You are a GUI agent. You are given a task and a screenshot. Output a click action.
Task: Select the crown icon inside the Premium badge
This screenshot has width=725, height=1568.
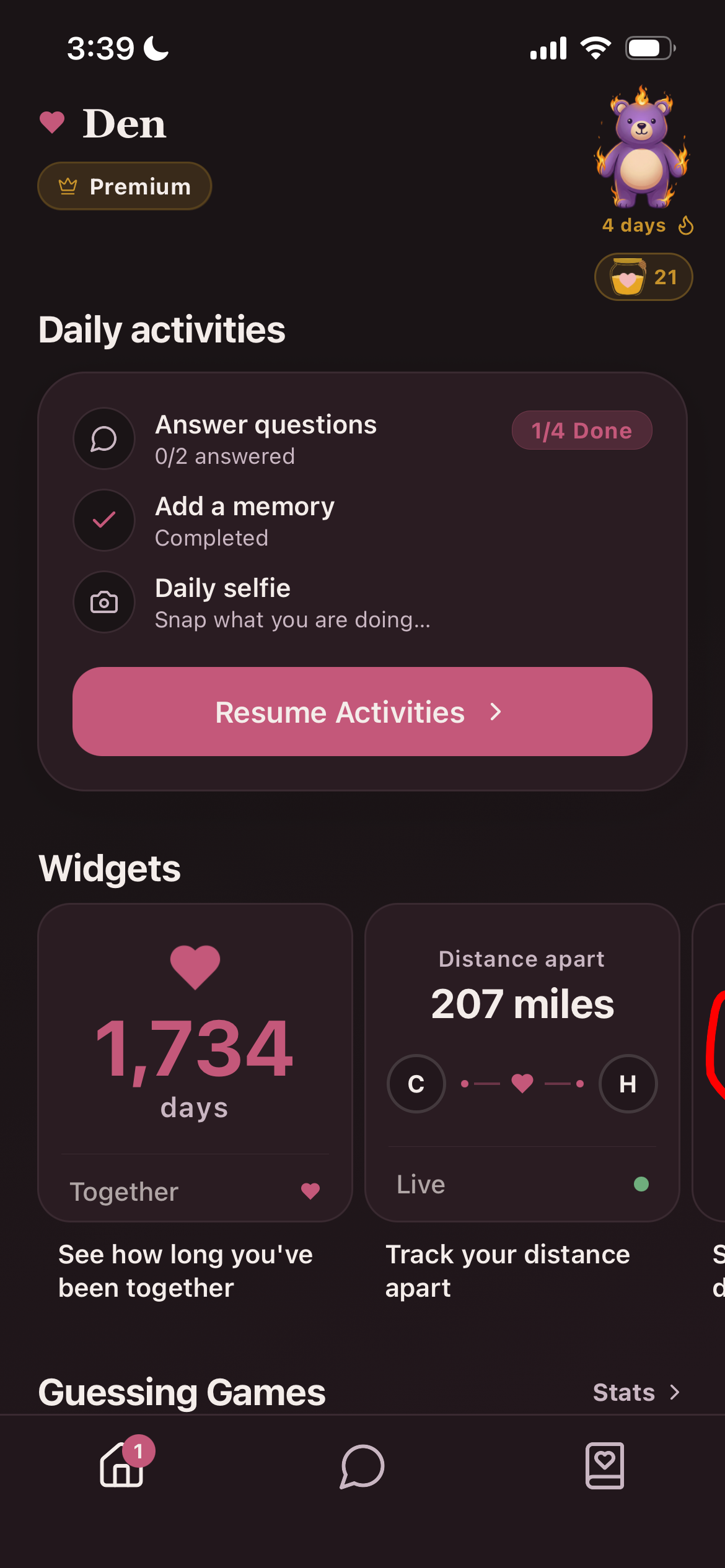67,186
